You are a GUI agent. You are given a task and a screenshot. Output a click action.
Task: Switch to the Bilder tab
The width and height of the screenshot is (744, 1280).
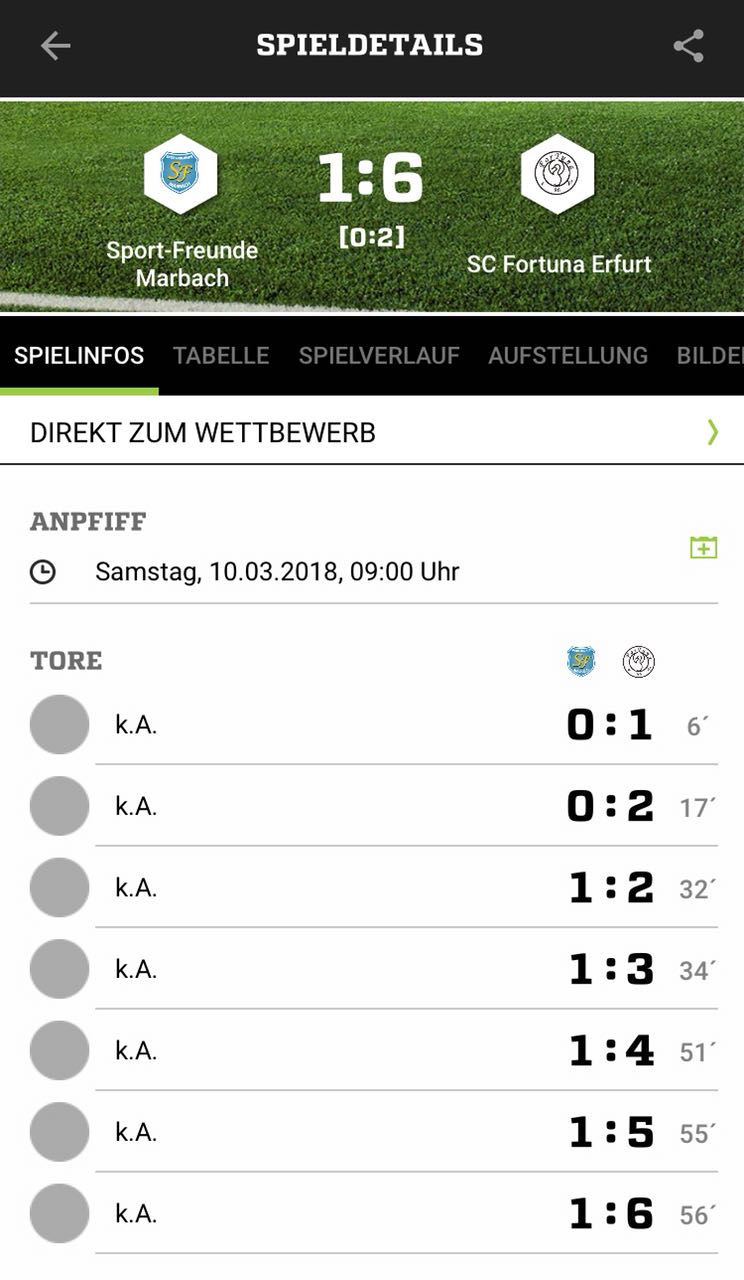click(x=710, y=355)
